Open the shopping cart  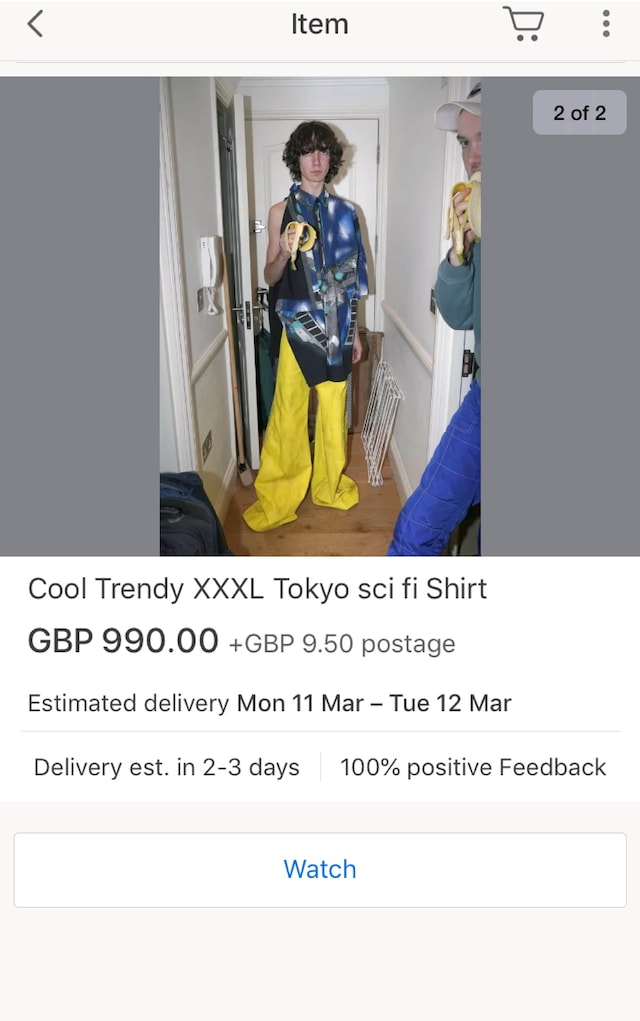click(523, 23)
